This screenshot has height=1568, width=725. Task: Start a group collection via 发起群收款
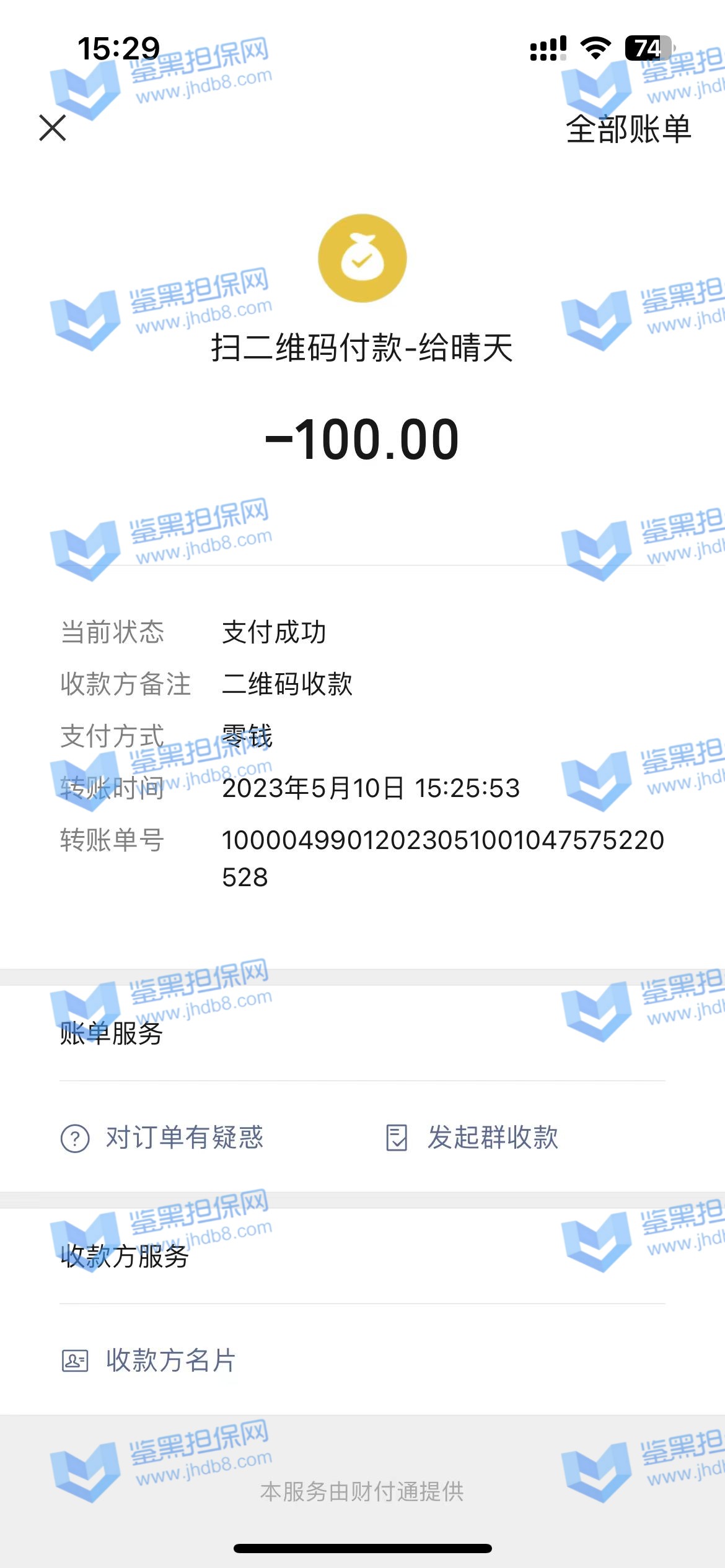pyautogui.click(x=472, y=1138)
